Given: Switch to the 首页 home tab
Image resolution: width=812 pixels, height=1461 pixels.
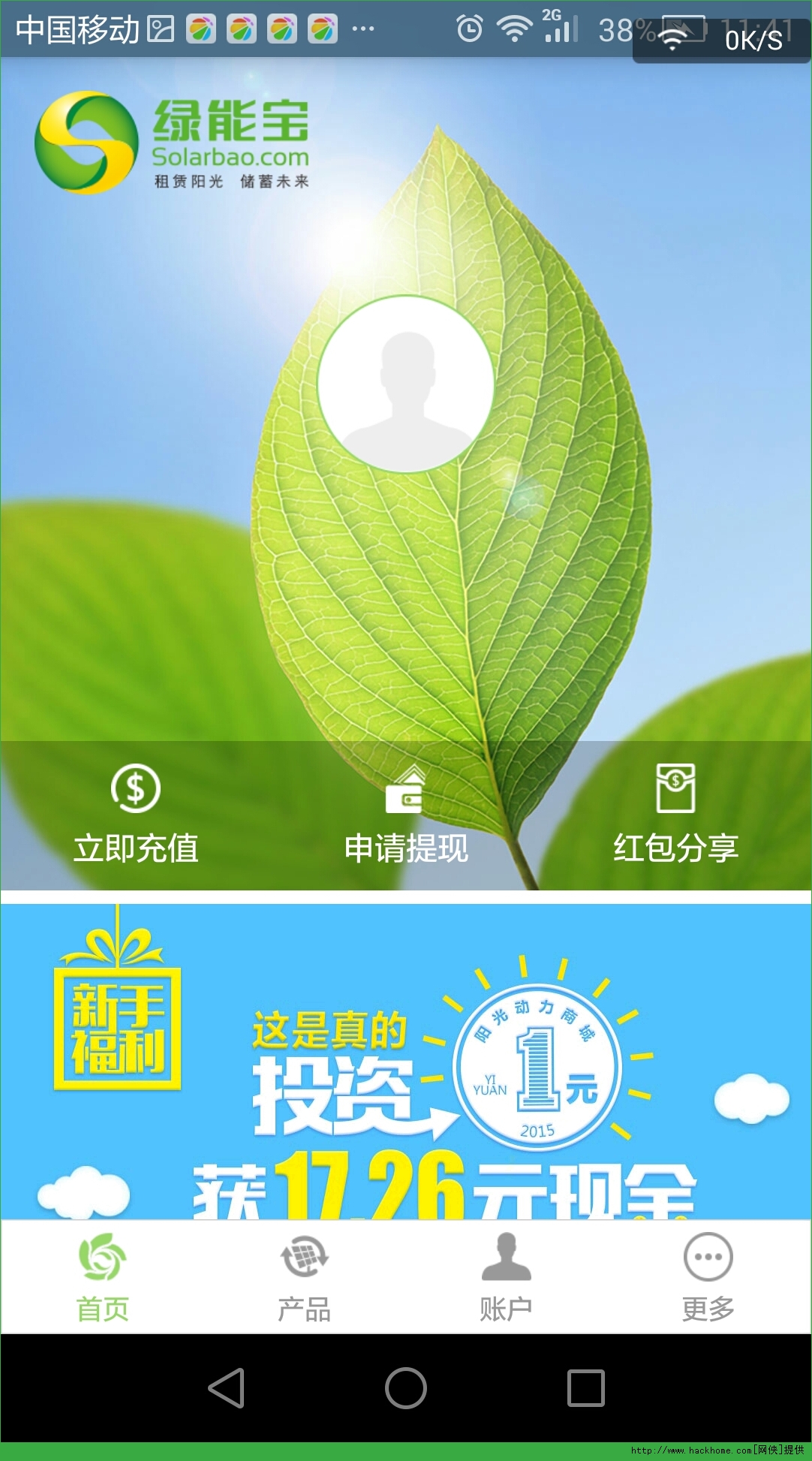Looking at the screenshot, I should point(103,1277).
